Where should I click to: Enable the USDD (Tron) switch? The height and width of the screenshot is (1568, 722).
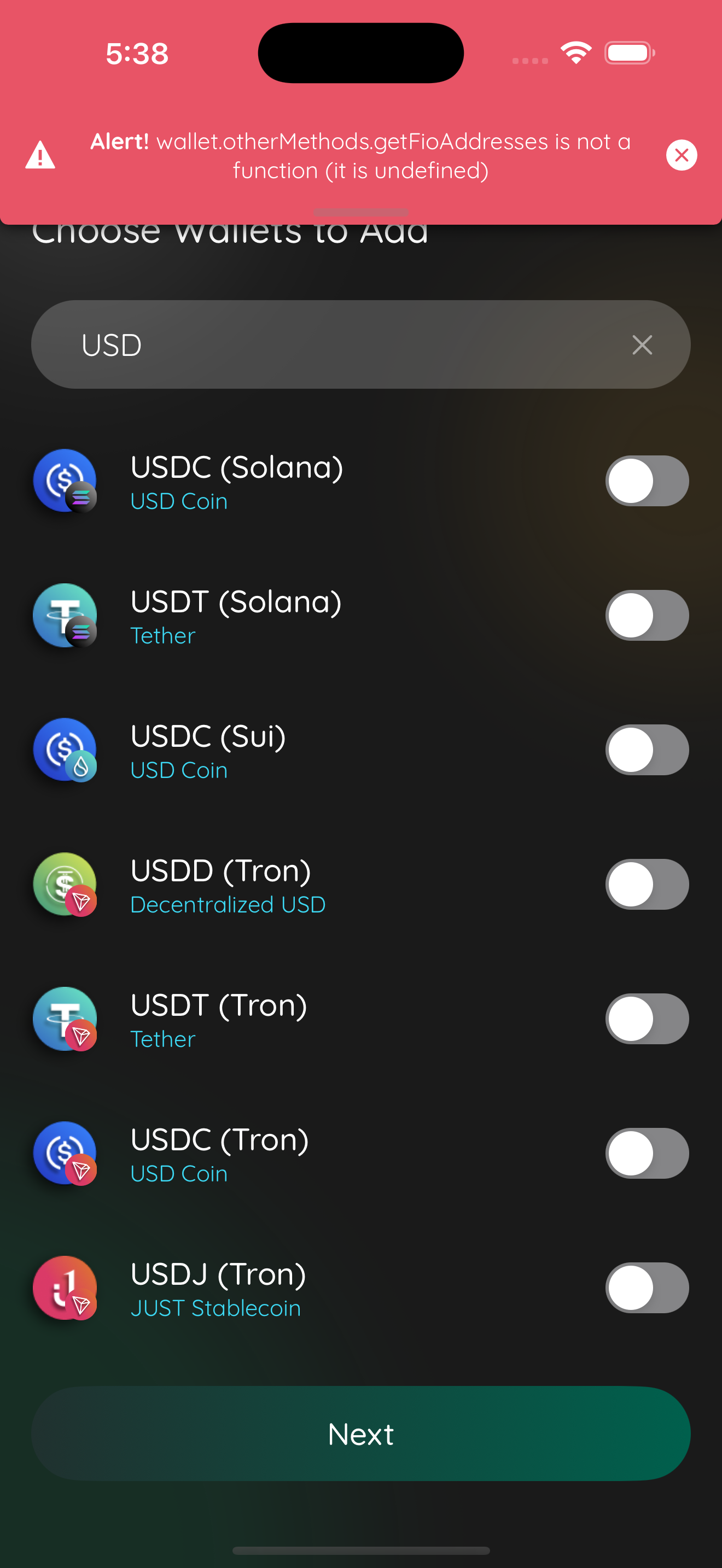(x=647, y=885)
